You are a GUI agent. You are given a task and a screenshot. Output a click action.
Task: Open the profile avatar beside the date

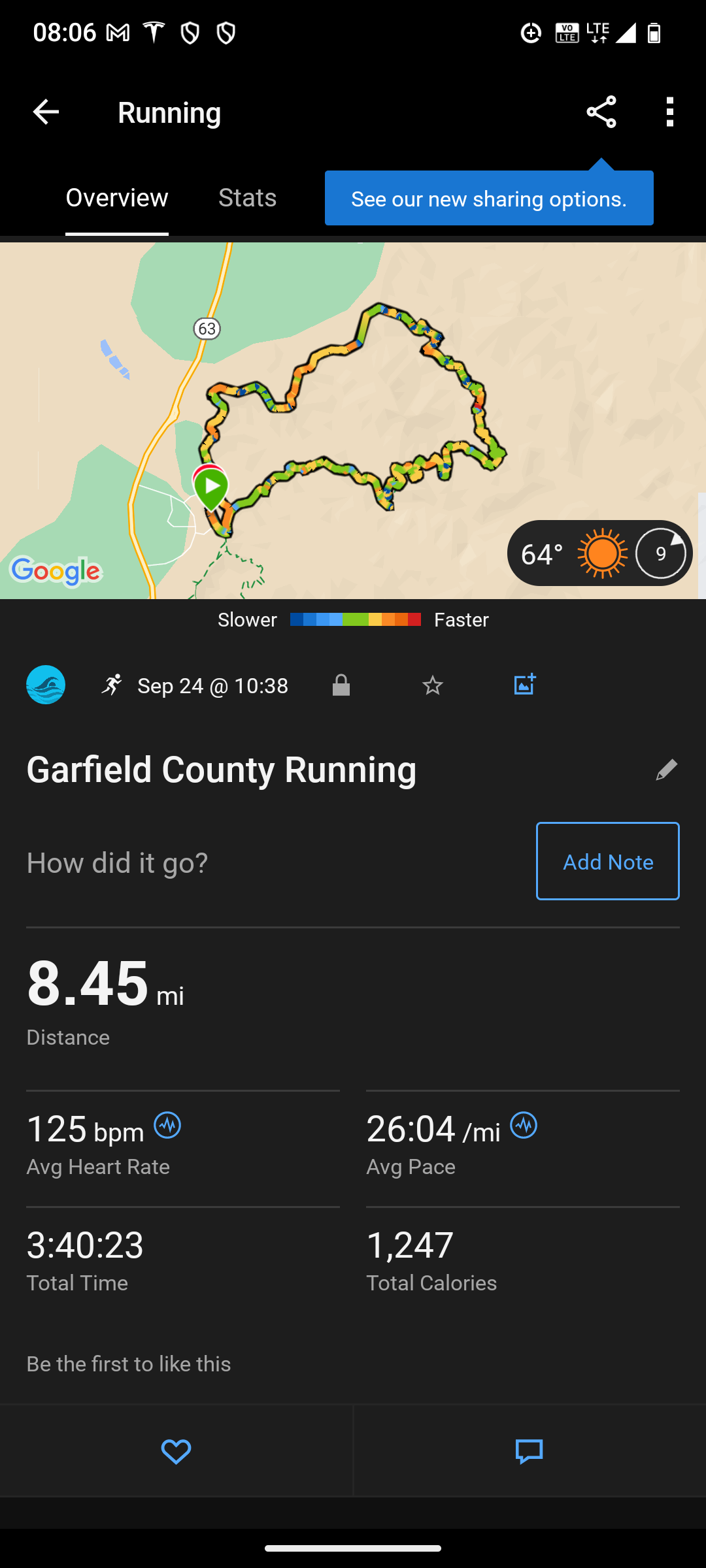(x=46, y=685)
